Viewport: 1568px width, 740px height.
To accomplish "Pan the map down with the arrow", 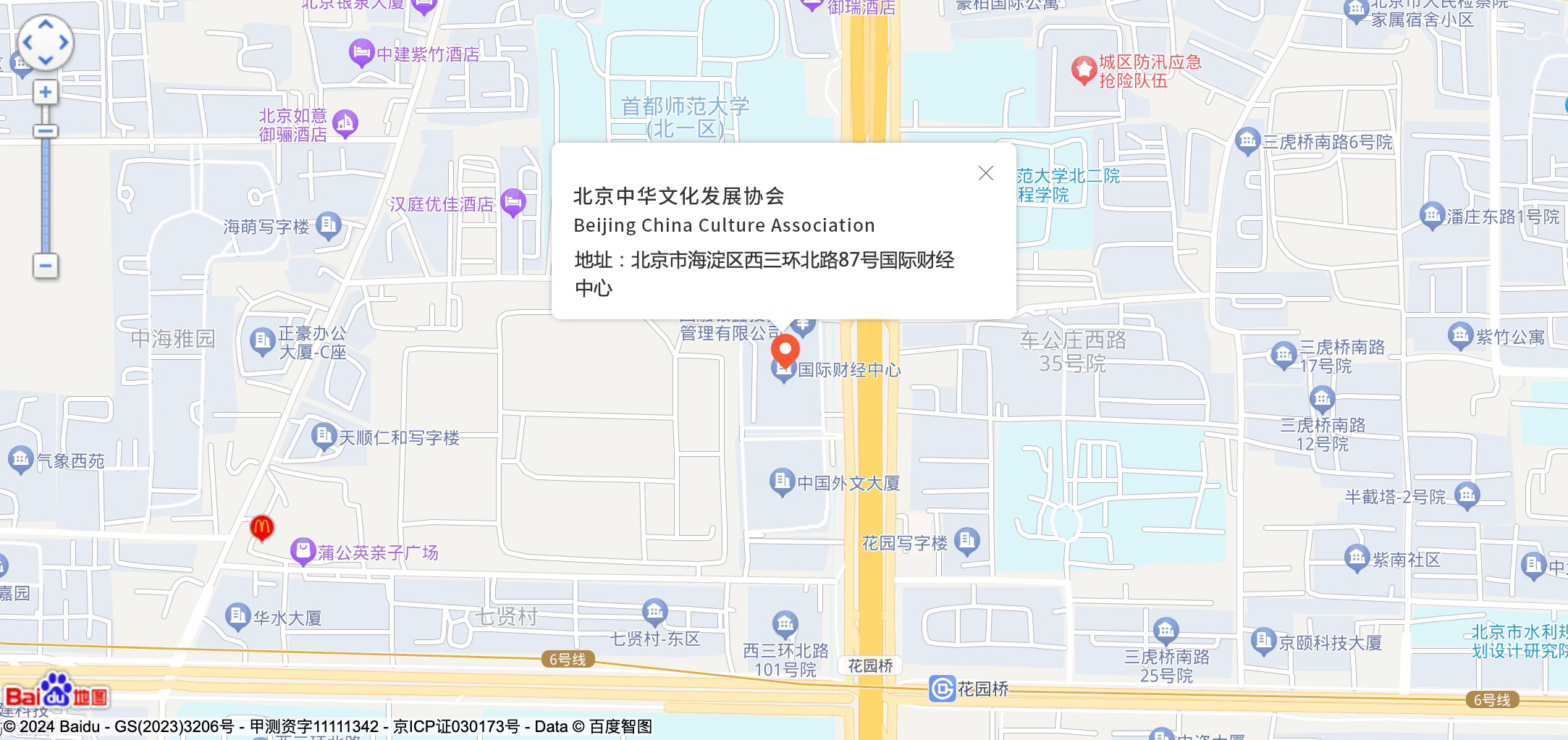I will click(x=46, y=61).
